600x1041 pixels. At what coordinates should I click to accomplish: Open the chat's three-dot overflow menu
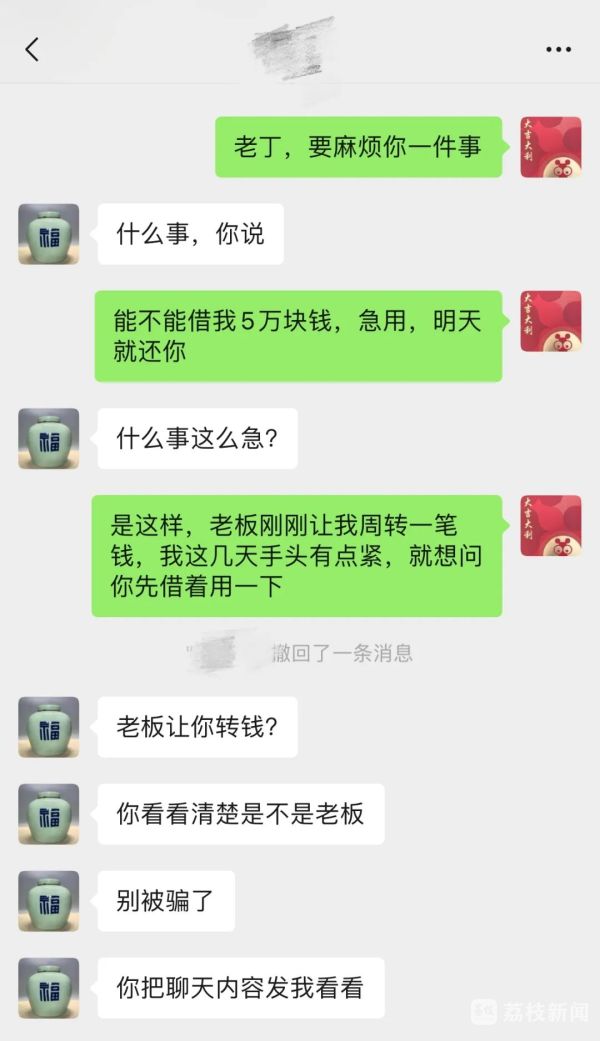(x=558, y=49)
